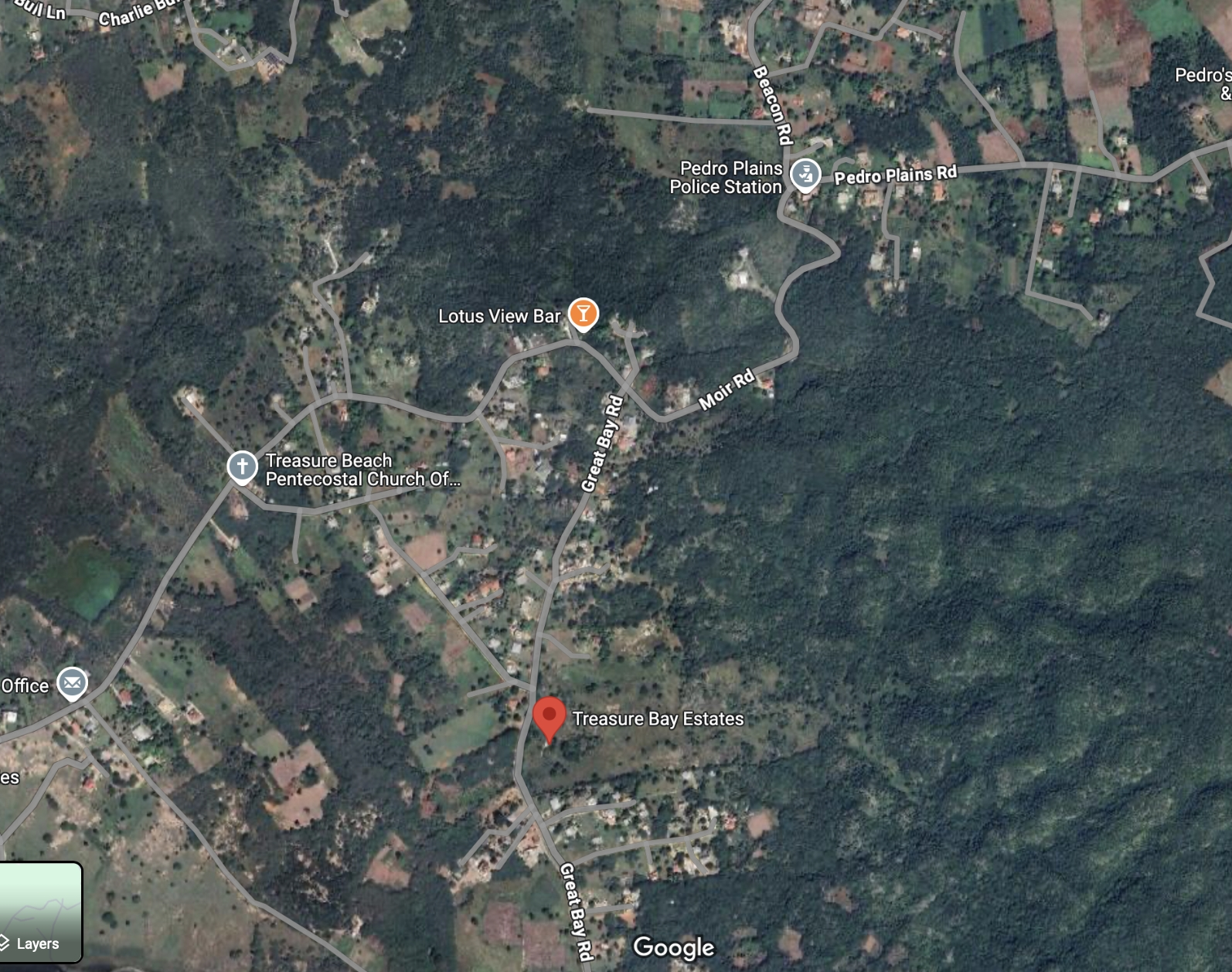Select the post office mail marker

click(x=73, y=683)
